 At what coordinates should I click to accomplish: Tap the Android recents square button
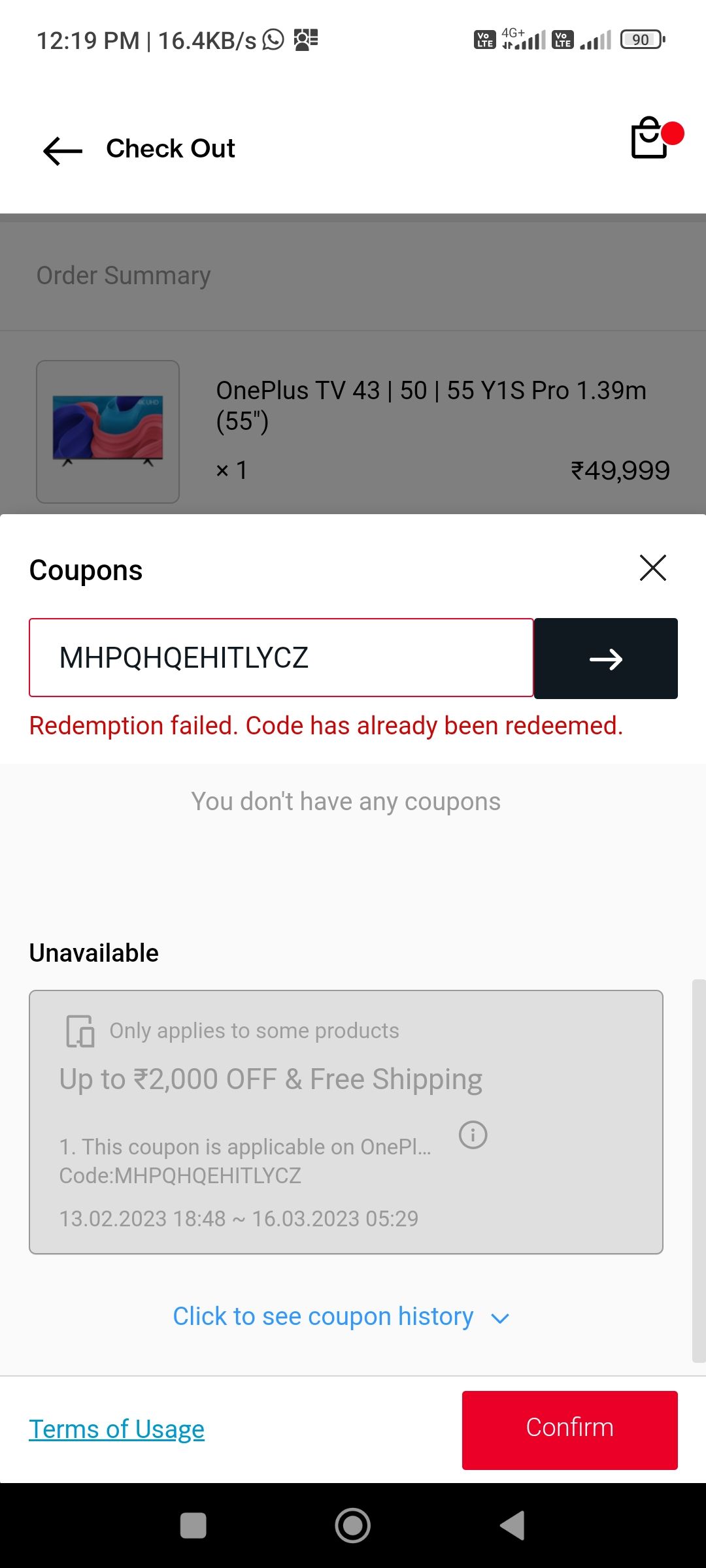193,1525
